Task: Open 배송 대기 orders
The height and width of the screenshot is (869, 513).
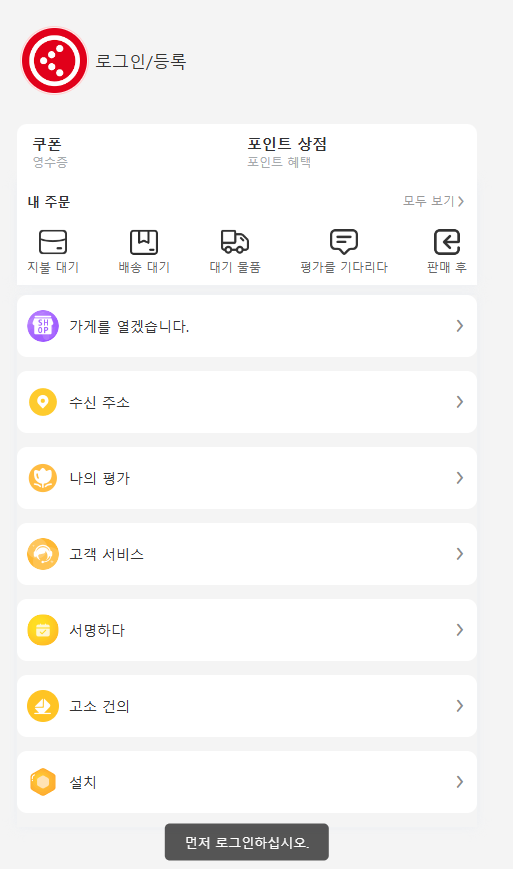Action: point(144,252)
